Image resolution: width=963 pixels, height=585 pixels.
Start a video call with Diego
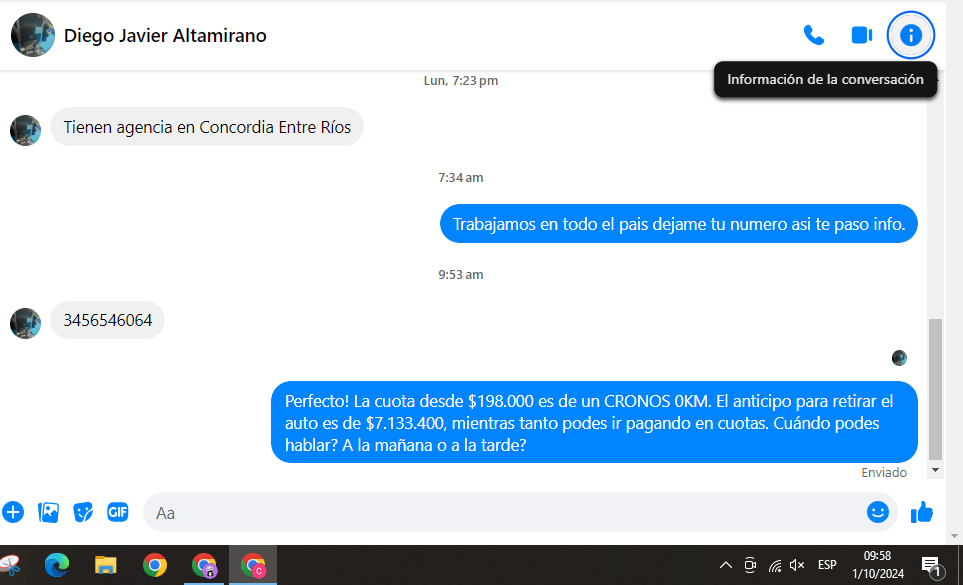click(861, 35)
